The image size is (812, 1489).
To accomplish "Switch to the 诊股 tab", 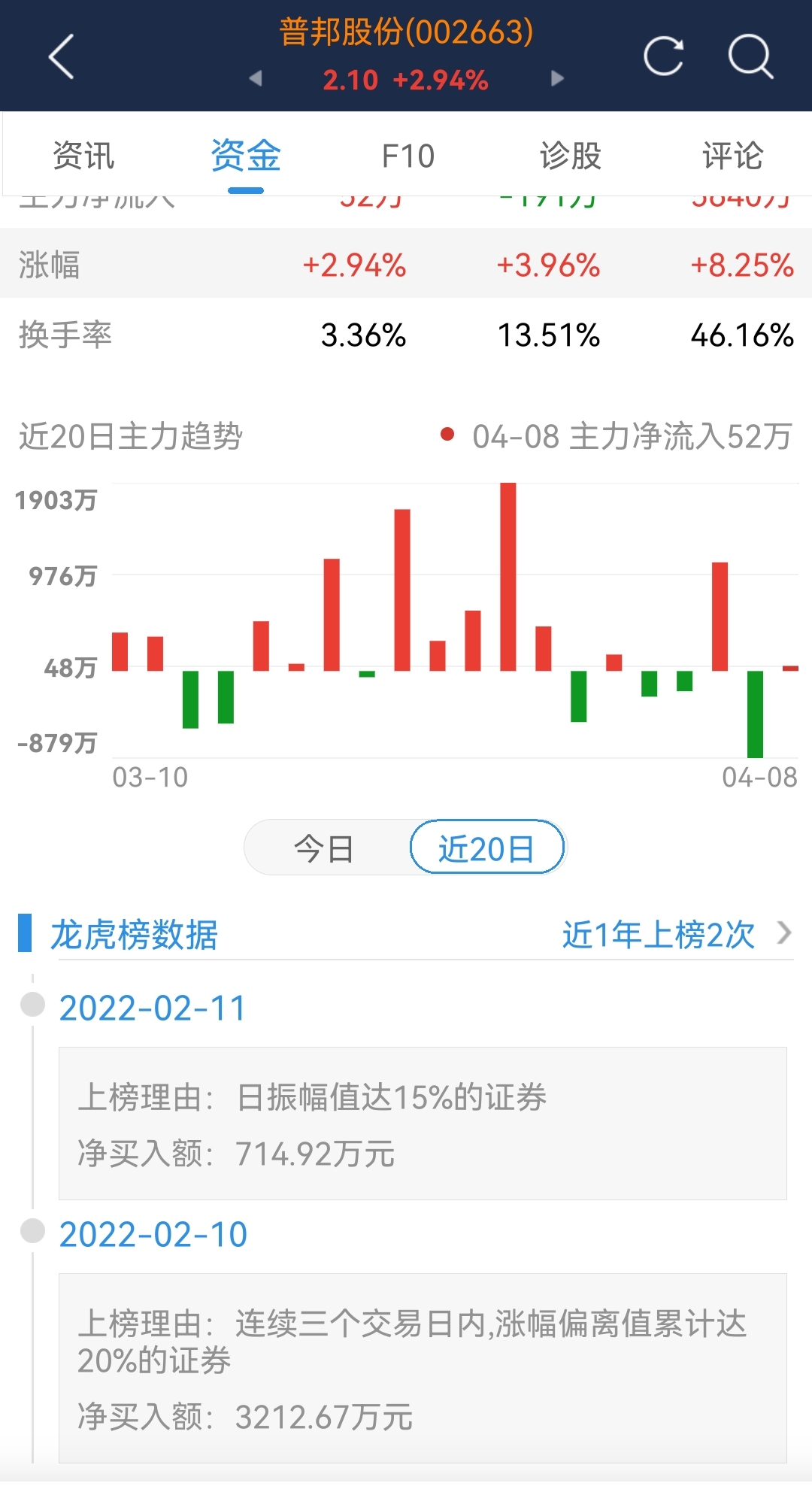I will [x=569, y=156].
